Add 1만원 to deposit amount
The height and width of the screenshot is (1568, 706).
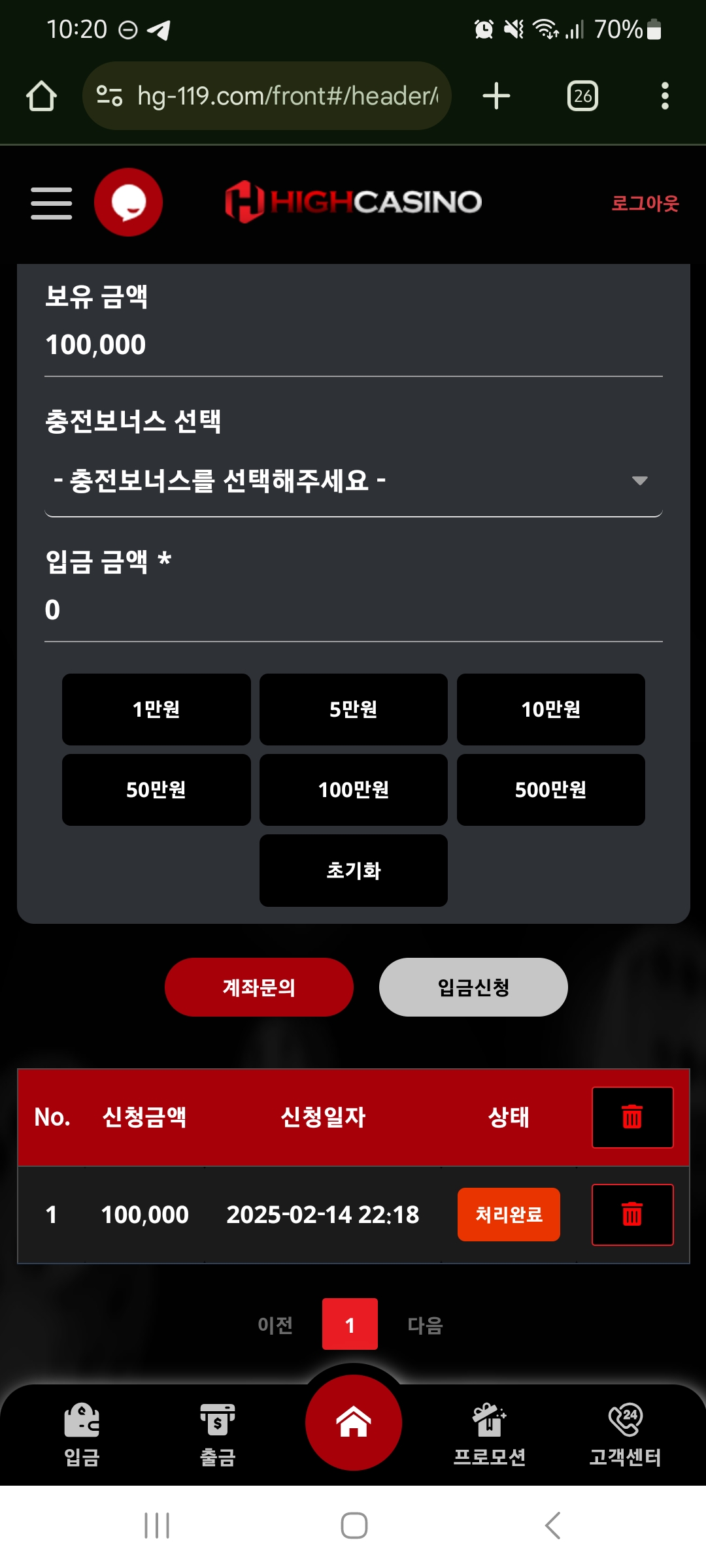156,710
